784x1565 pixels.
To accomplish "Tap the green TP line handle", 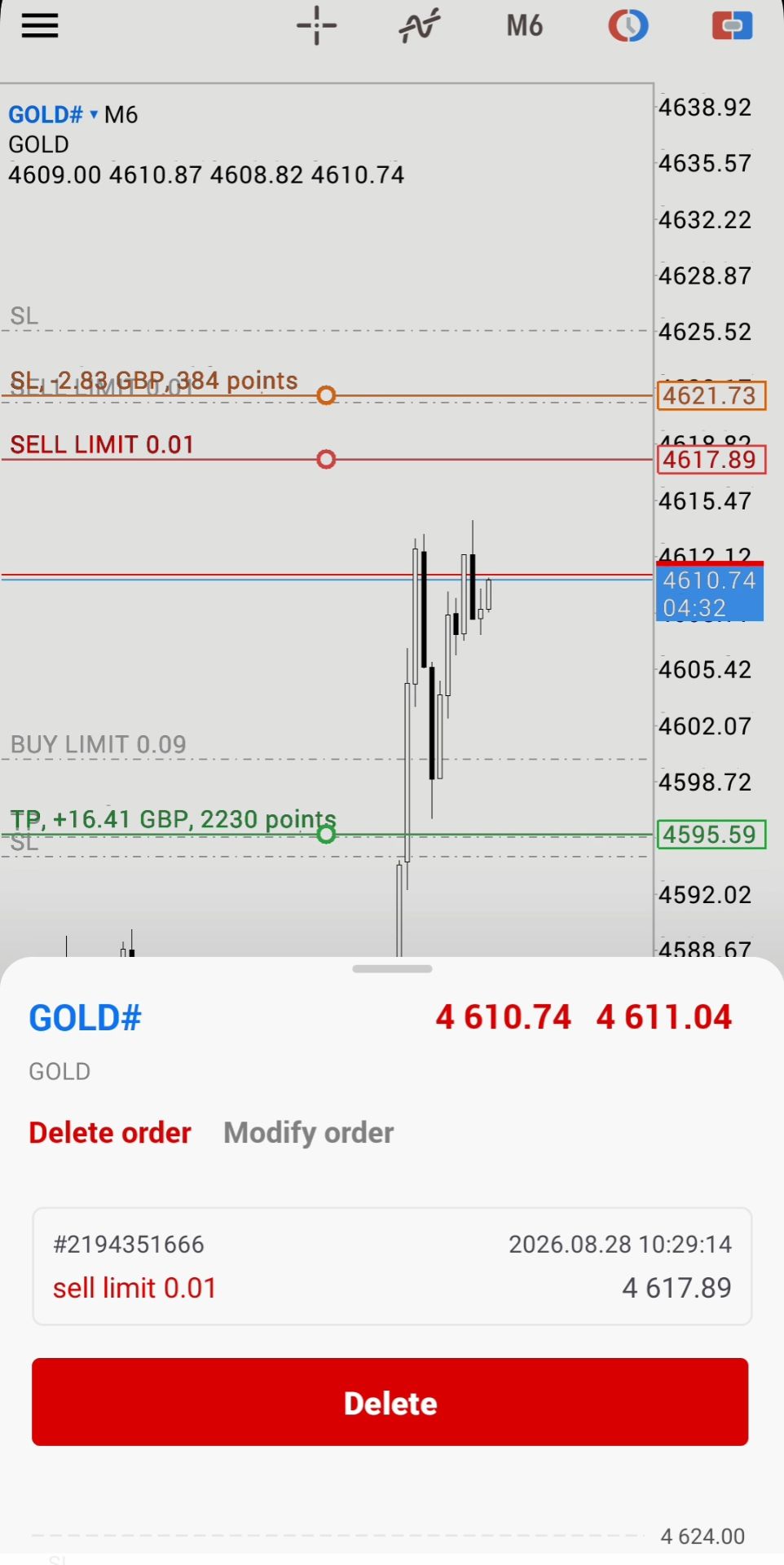I will (326, 835).
